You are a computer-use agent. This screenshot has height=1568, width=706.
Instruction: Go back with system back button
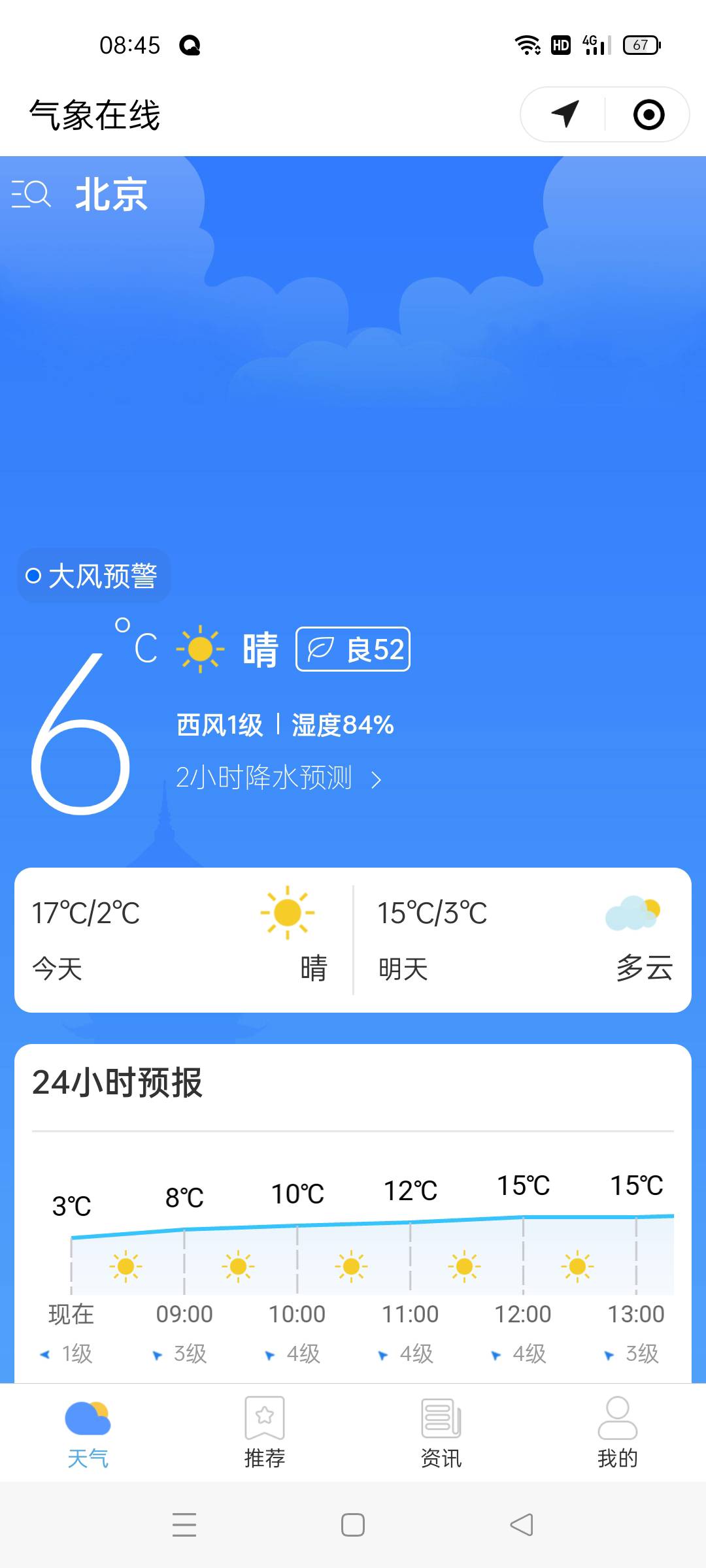point(522,1525)
